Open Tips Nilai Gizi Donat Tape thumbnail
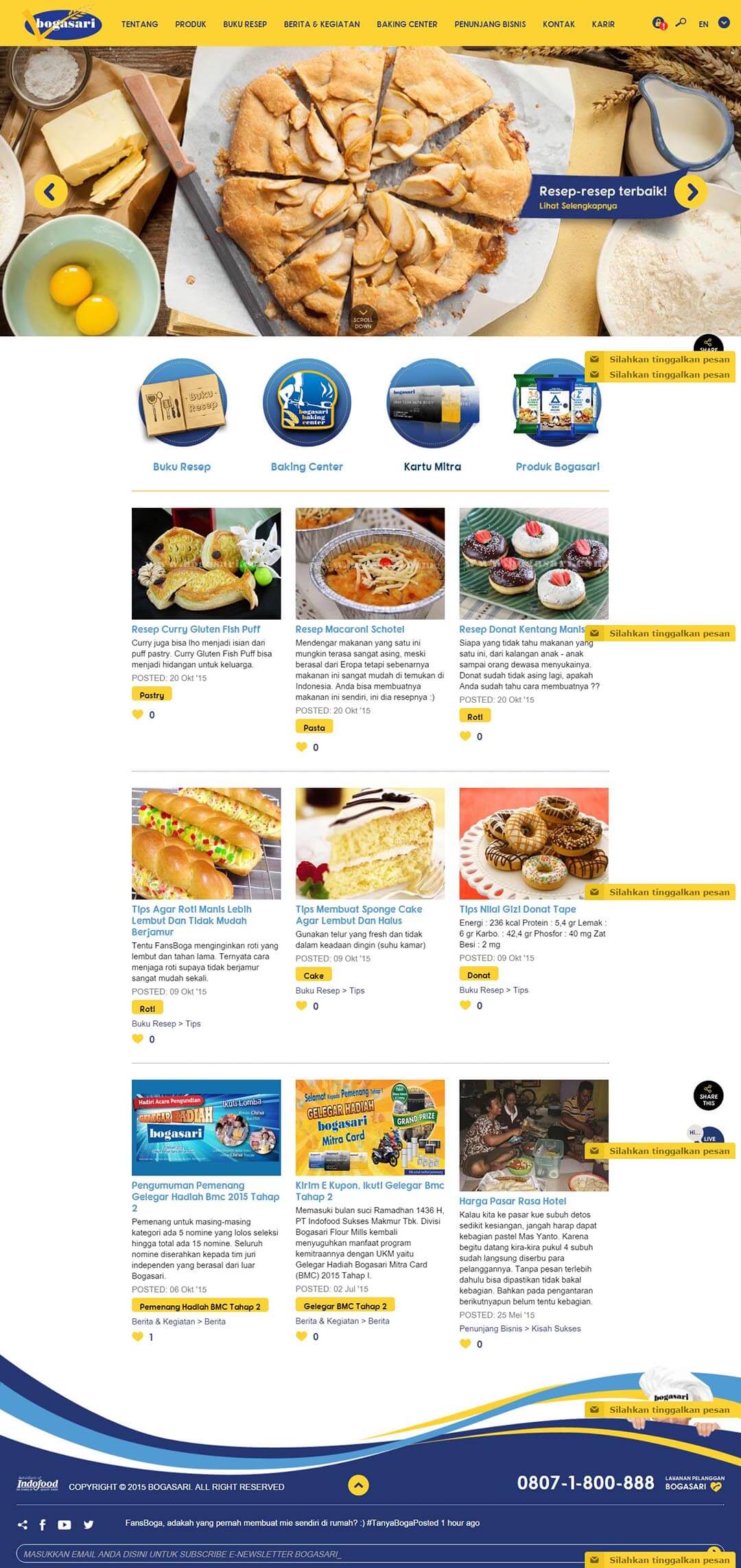741x1568 pixels. (x=533, y=843)
